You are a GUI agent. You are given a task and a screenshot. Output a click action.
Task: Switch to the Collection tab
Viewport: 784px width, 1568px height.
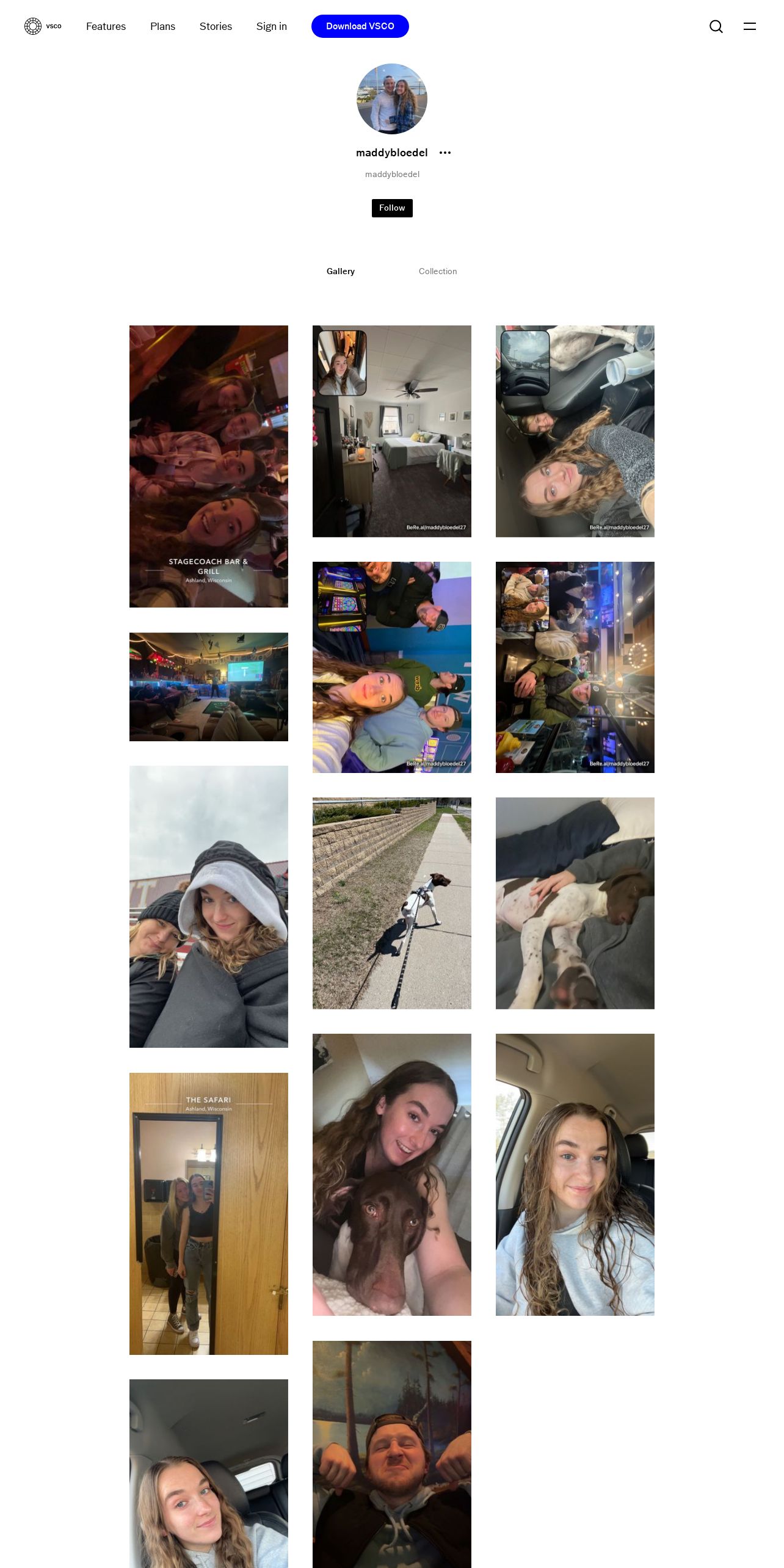click(438, 271)
